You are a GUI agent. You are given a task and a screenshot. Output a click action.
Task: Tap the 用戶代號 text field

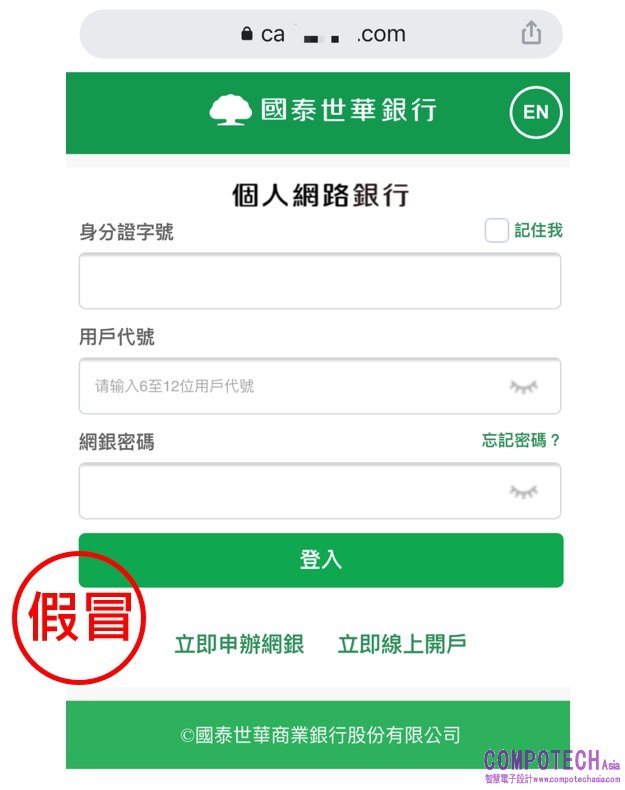pyautogui.click(x=290, y=386)
